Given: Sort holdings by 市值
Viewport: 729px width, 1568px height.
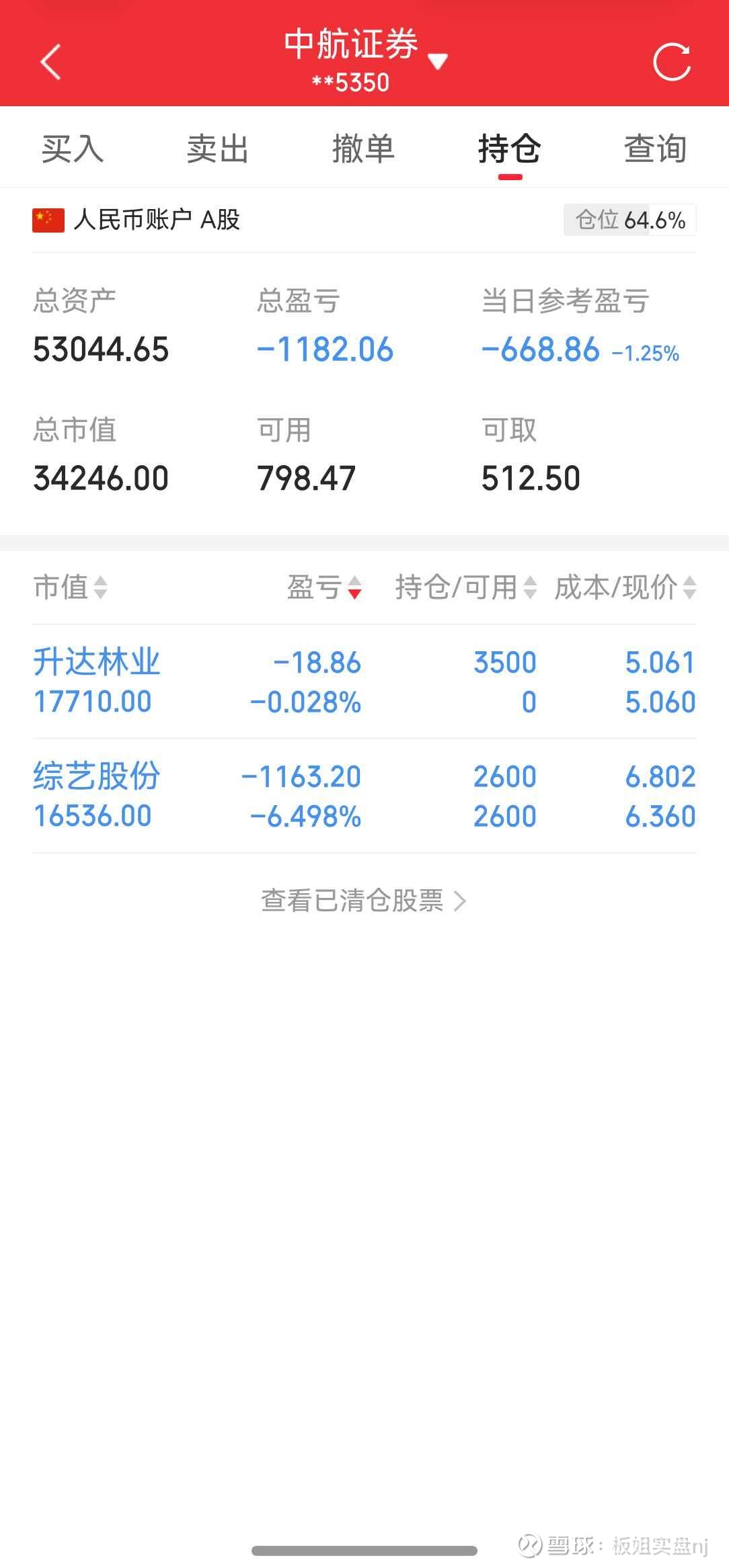Looking at the screenshot, I should coord(71,587).
